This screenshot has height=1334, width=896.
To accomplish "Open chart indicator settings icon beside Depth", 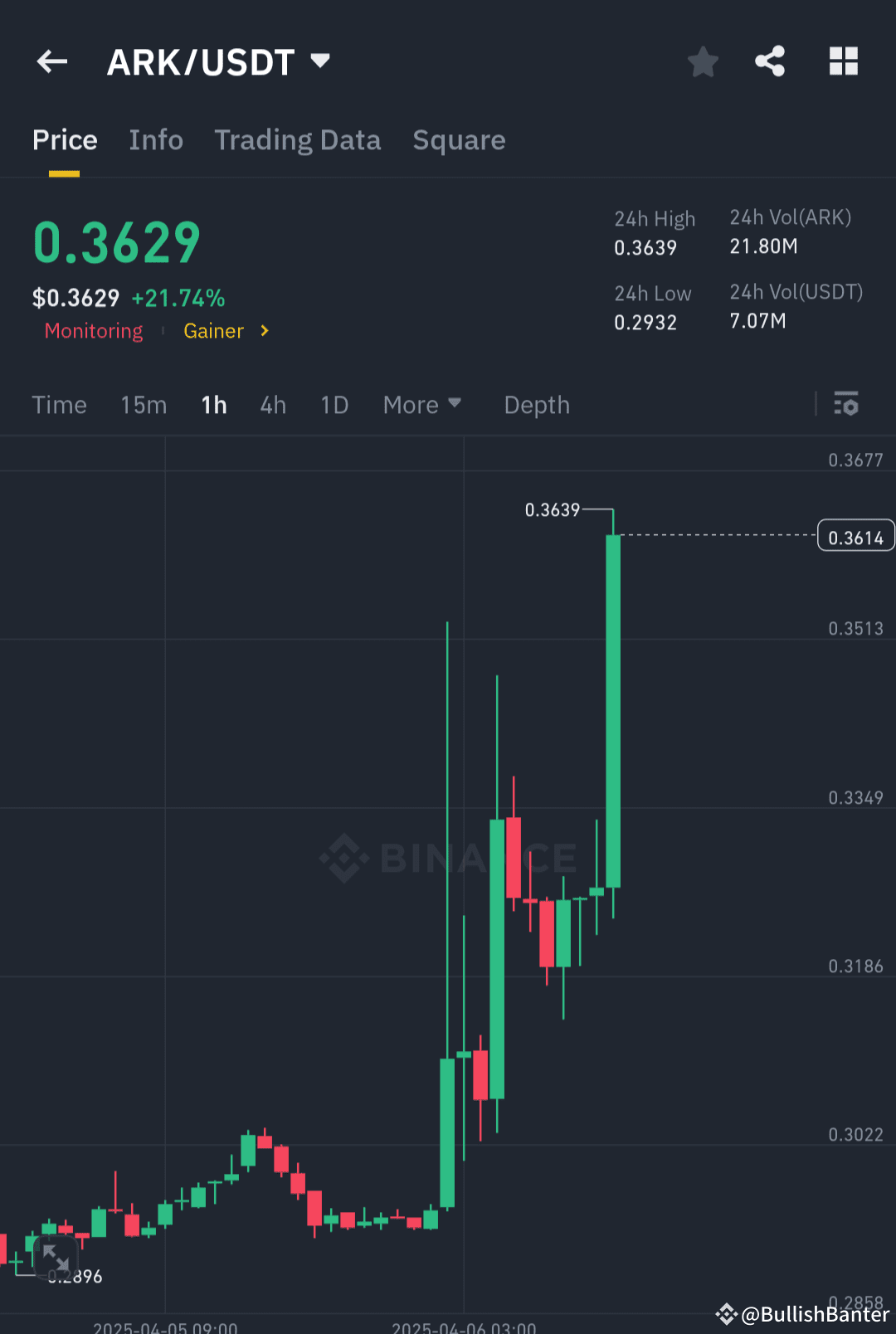I will click(846, 405).
